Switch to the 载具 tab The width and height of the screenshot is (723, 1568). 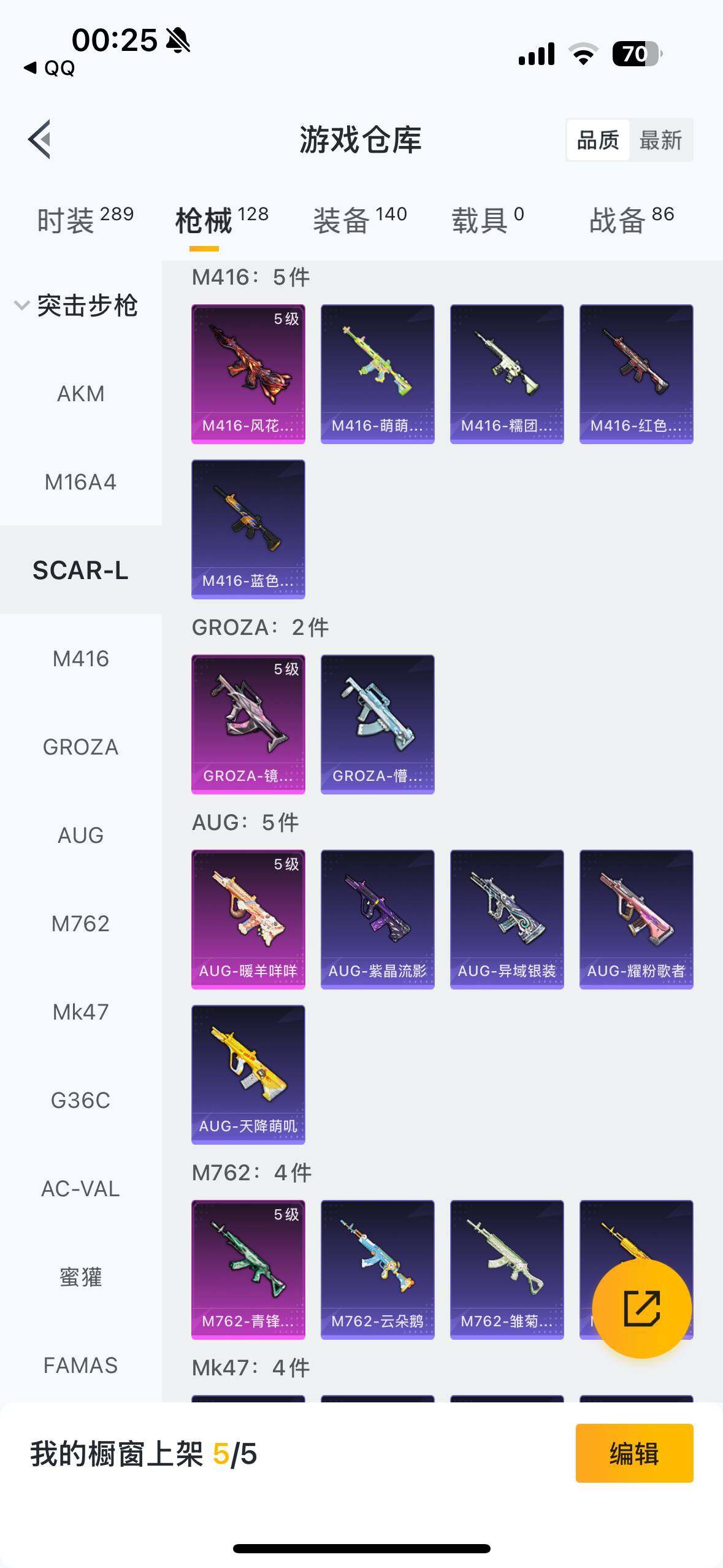point(488,220)
